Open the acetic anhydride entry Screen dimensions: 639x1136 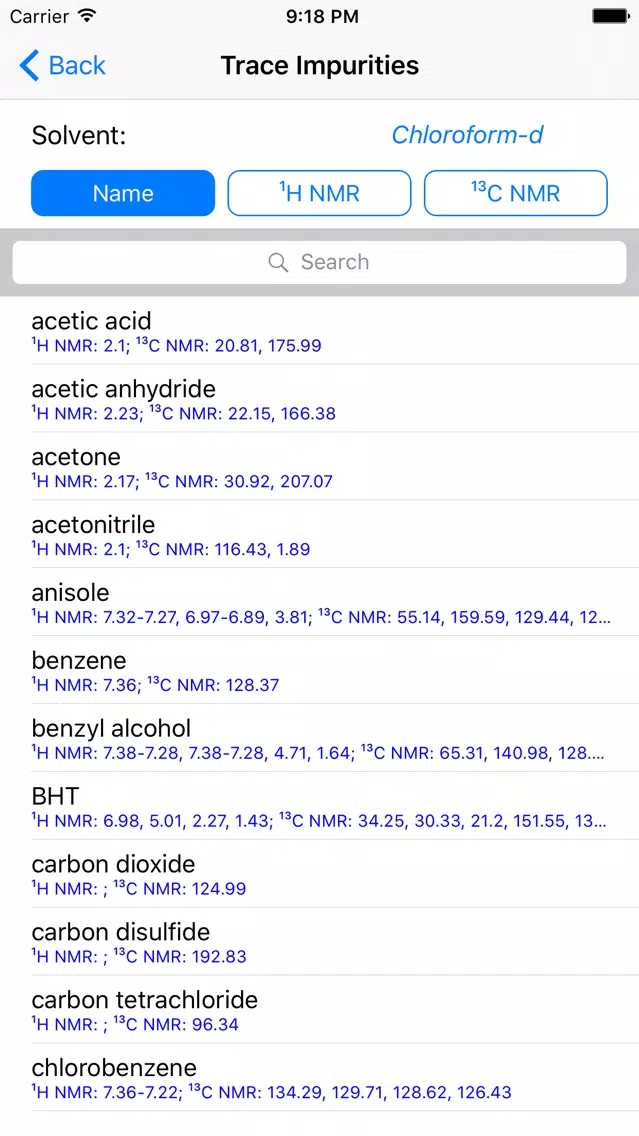click(x=320, y=399)
